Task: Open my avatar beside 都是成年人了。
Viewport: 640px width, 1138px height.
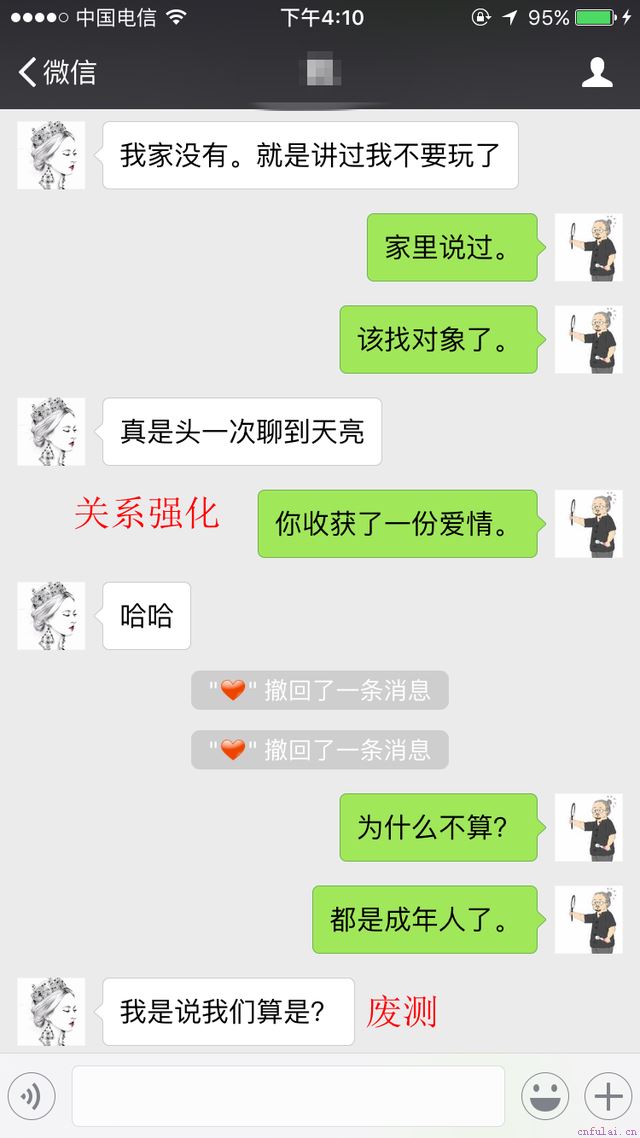Action: tap(588, 919)
